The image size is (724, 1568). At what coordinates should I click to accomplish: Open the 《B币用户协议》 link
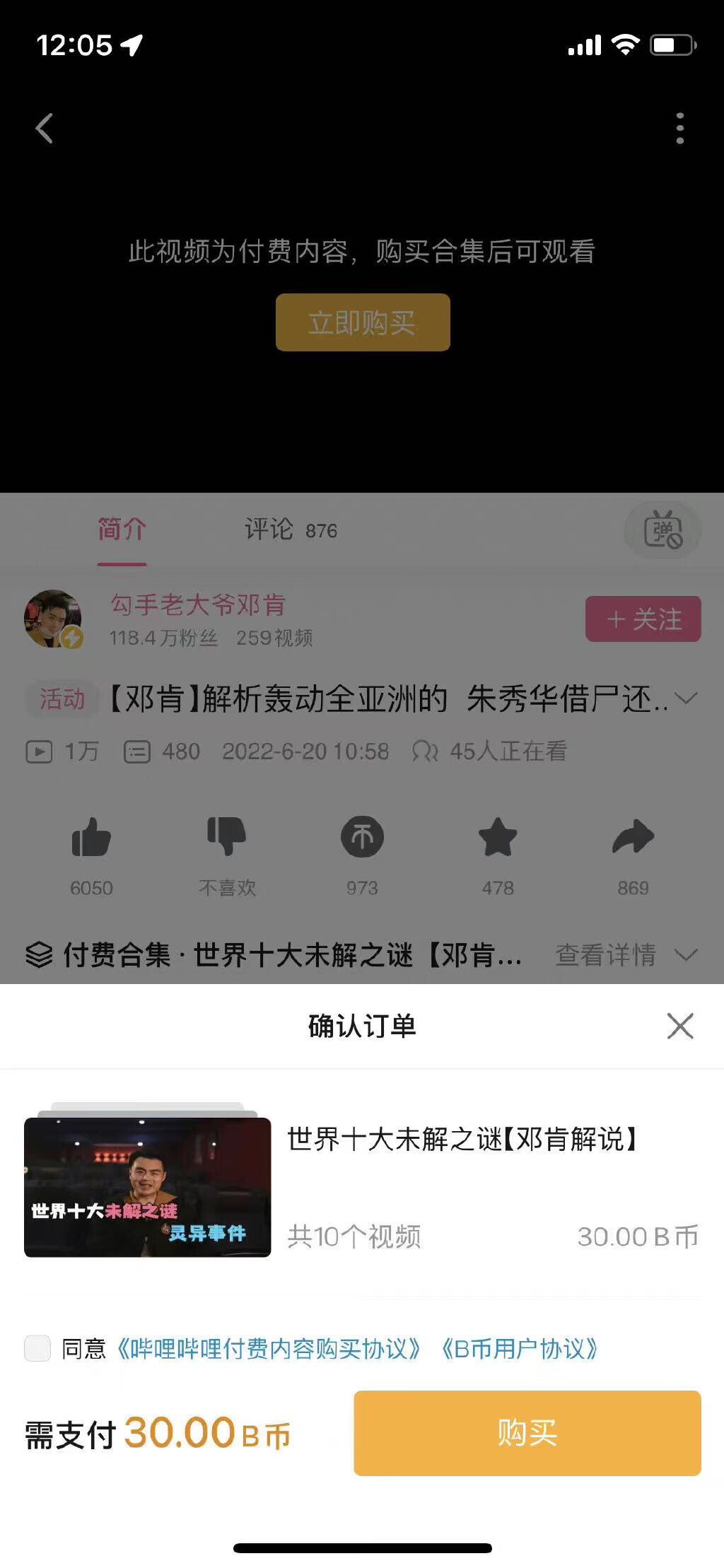click(x=520, y=1349)
